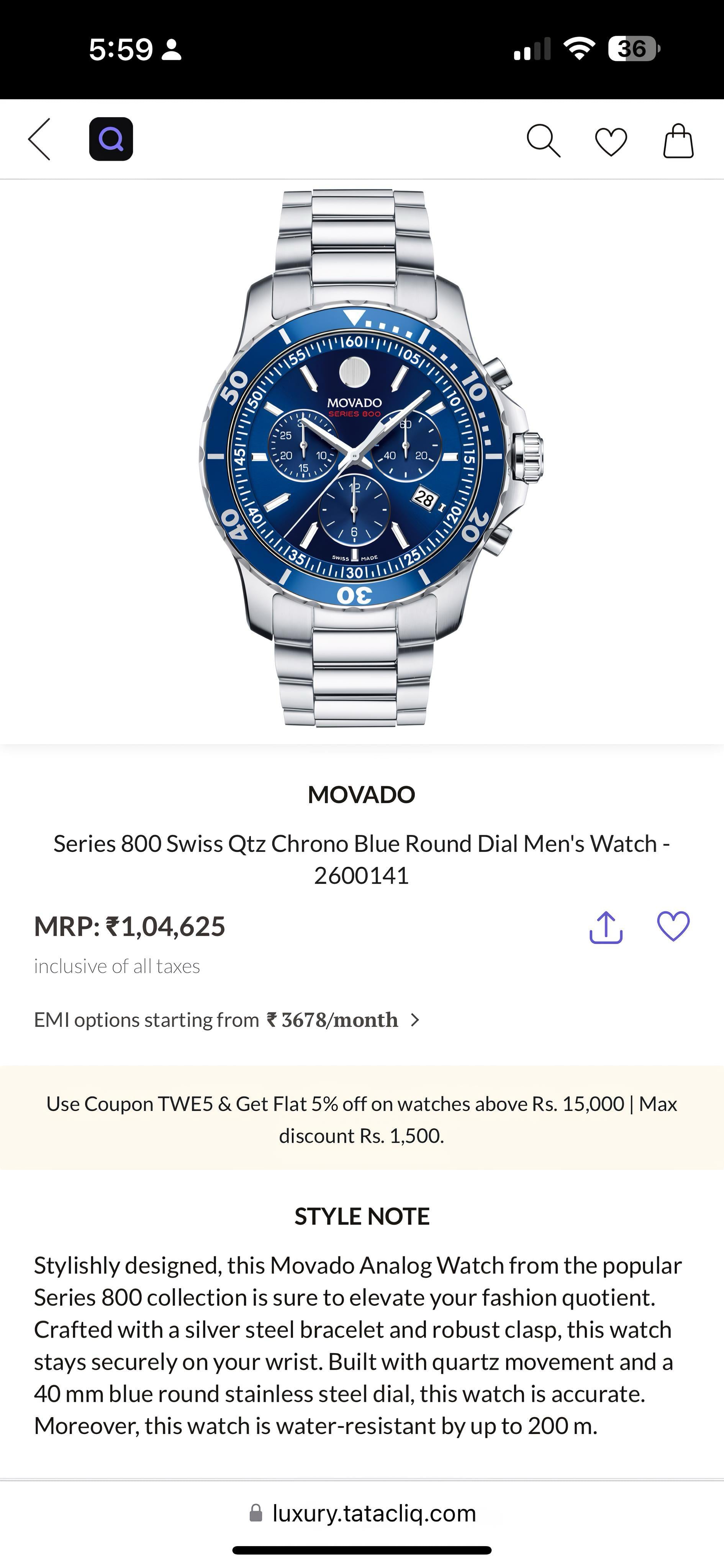This screenshot has width=724, height=1568.
Task: Open the shopping bag
Action: click(x=678, y=141)
